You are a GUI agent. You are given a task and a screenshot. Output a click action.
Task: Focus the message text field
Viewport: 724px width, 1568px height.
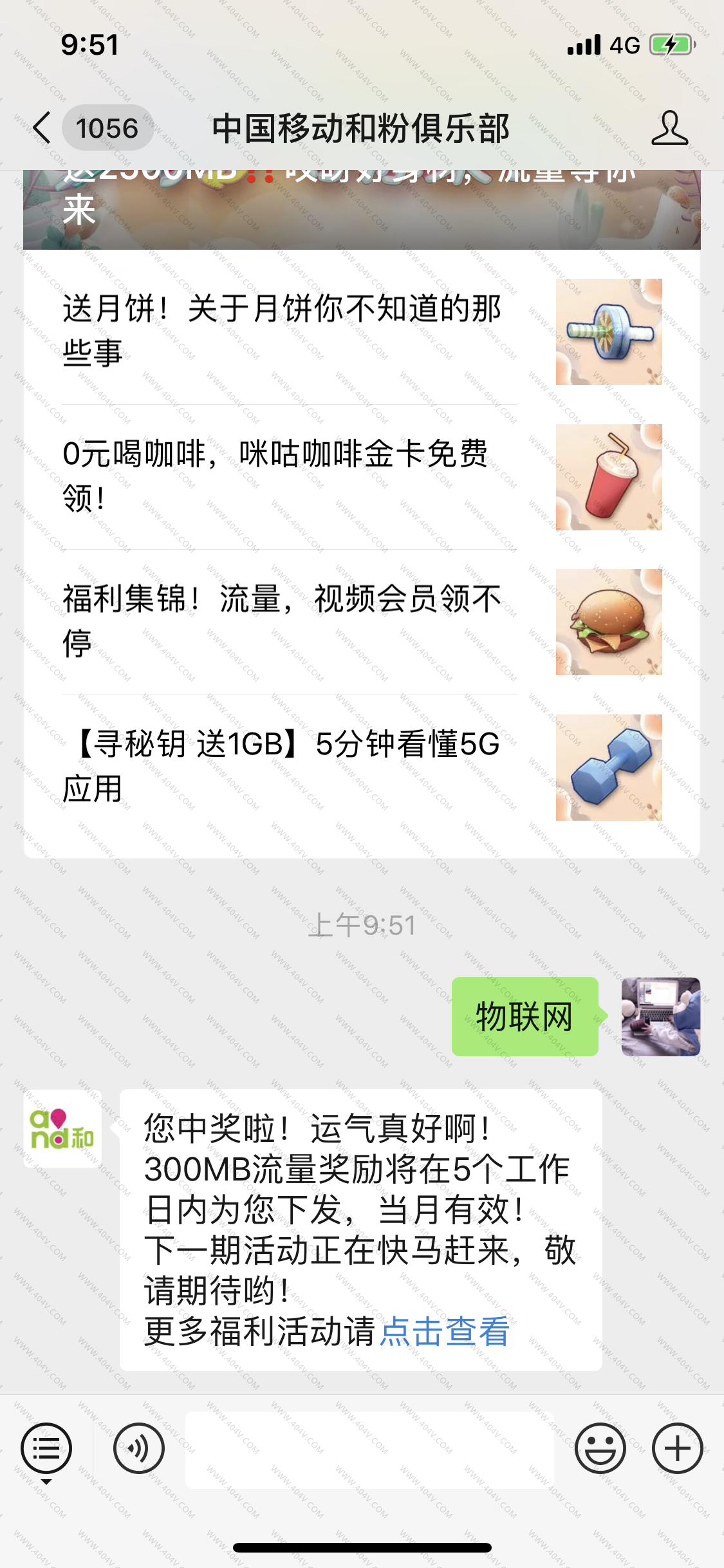(369, 1449)
